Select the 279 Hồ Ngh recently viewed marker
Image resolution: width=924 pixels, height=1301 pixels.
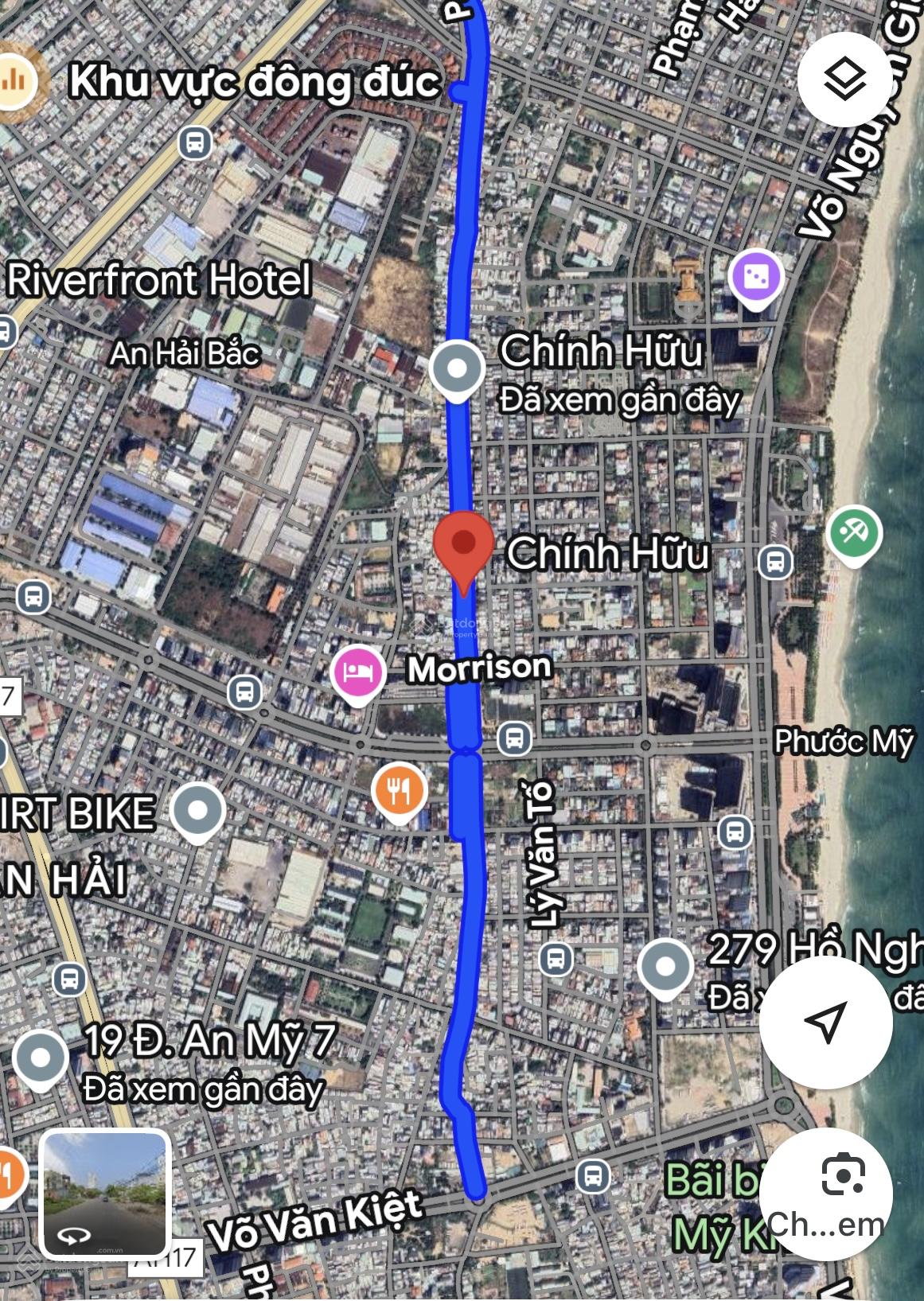pos(665,968)
